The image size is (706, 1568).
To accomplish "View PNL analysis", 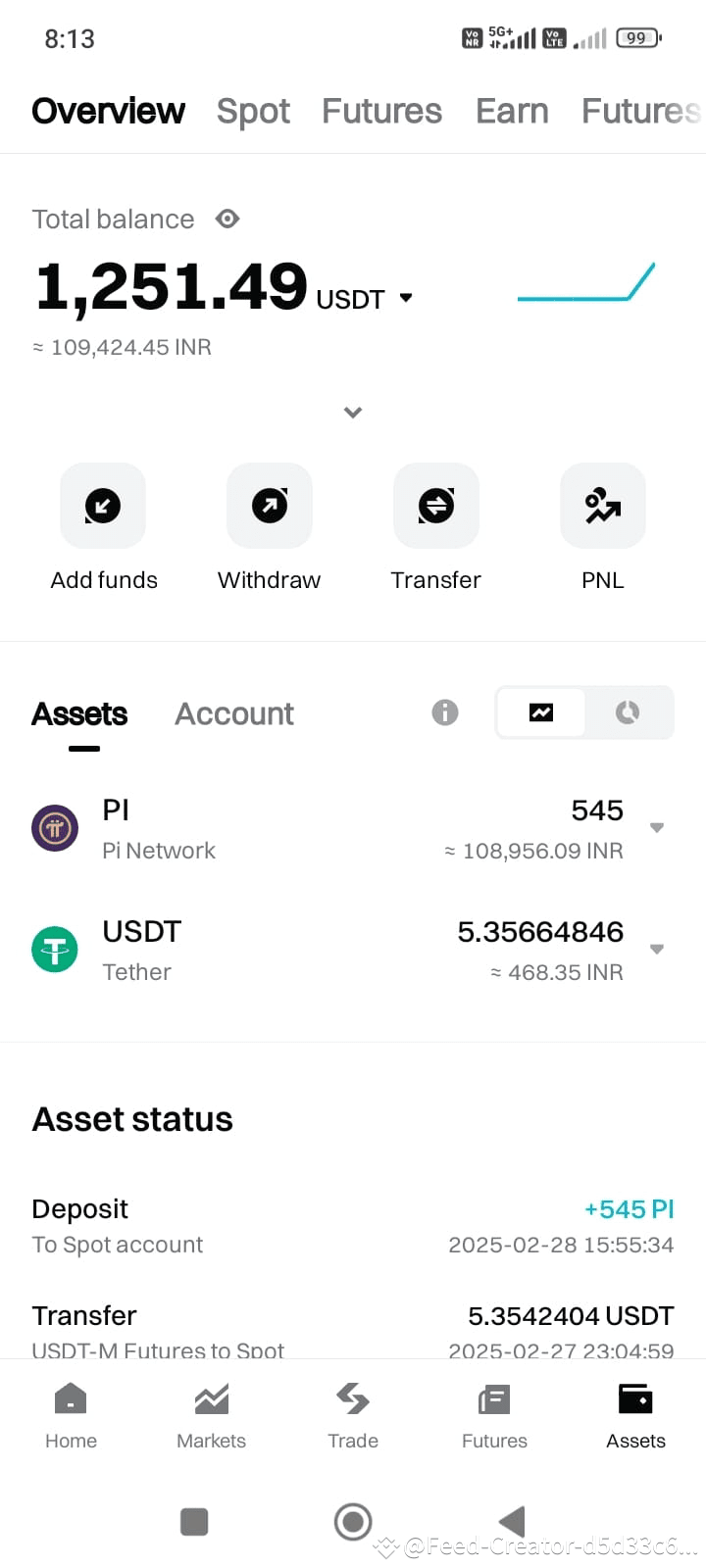I will click(602, 506).
